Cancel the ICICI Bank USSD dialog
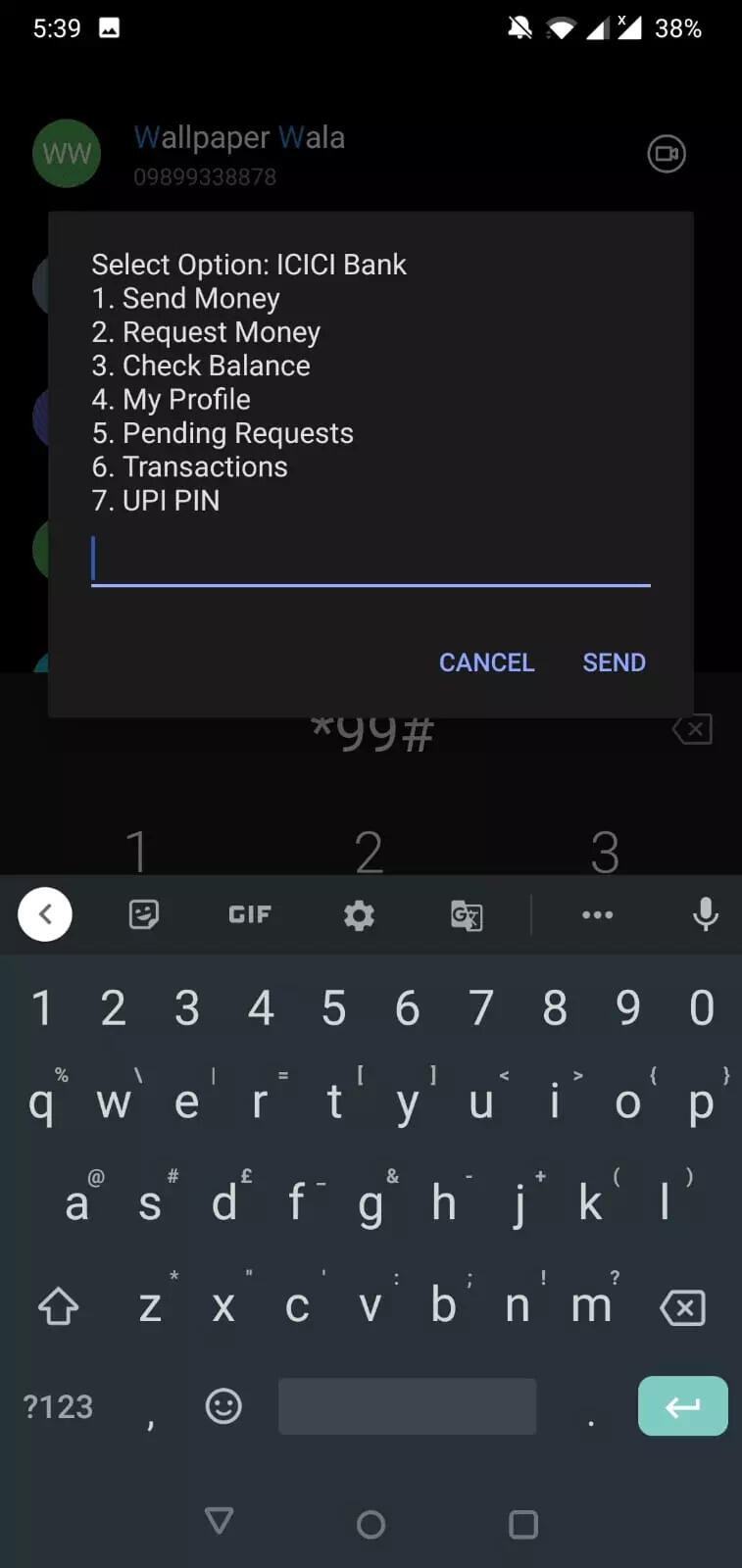 click(486, 662)
